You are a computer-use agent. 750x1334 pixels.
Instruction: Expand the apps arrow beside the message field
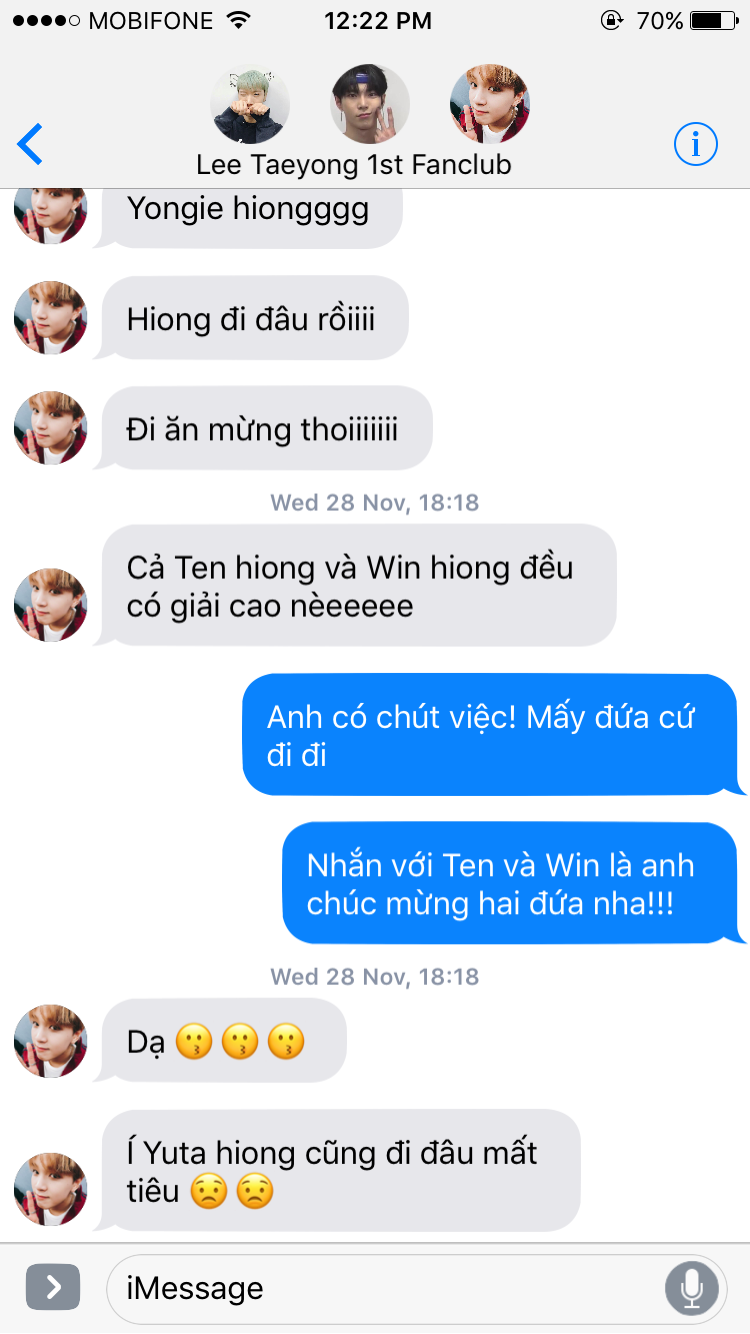point(52,1288)
